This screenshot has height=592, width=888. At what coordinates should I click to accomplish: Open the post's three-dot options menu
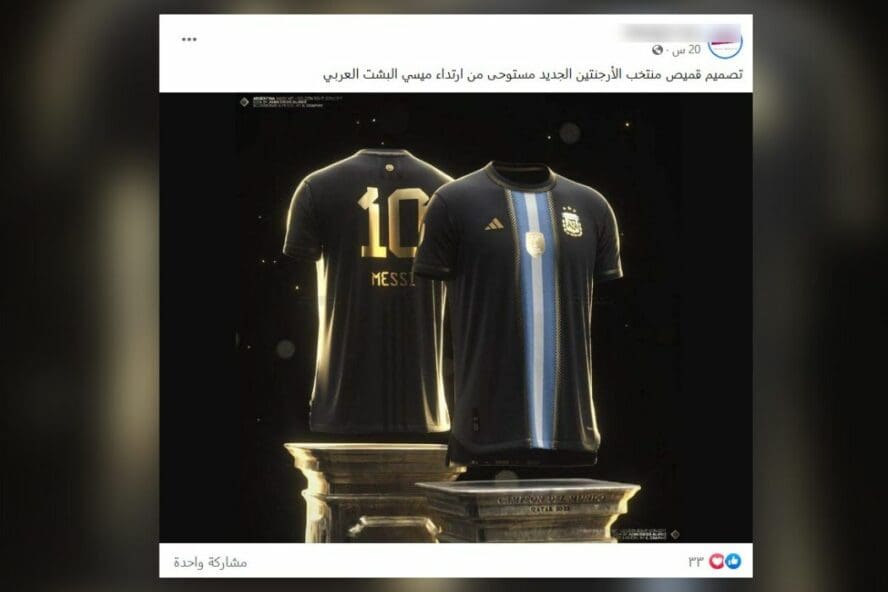click(x=189, y=39)
